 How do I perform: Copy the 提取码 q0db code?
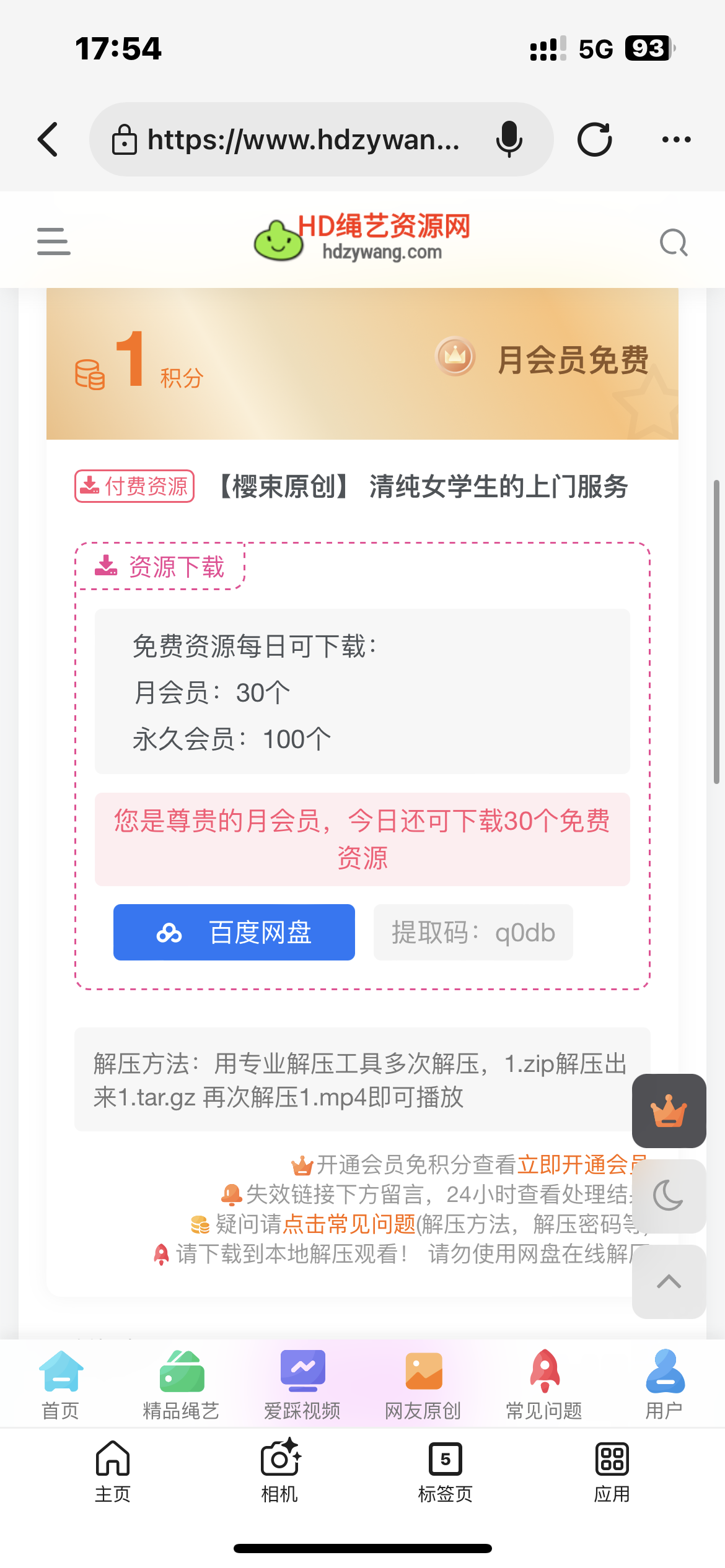click(473, 933)
